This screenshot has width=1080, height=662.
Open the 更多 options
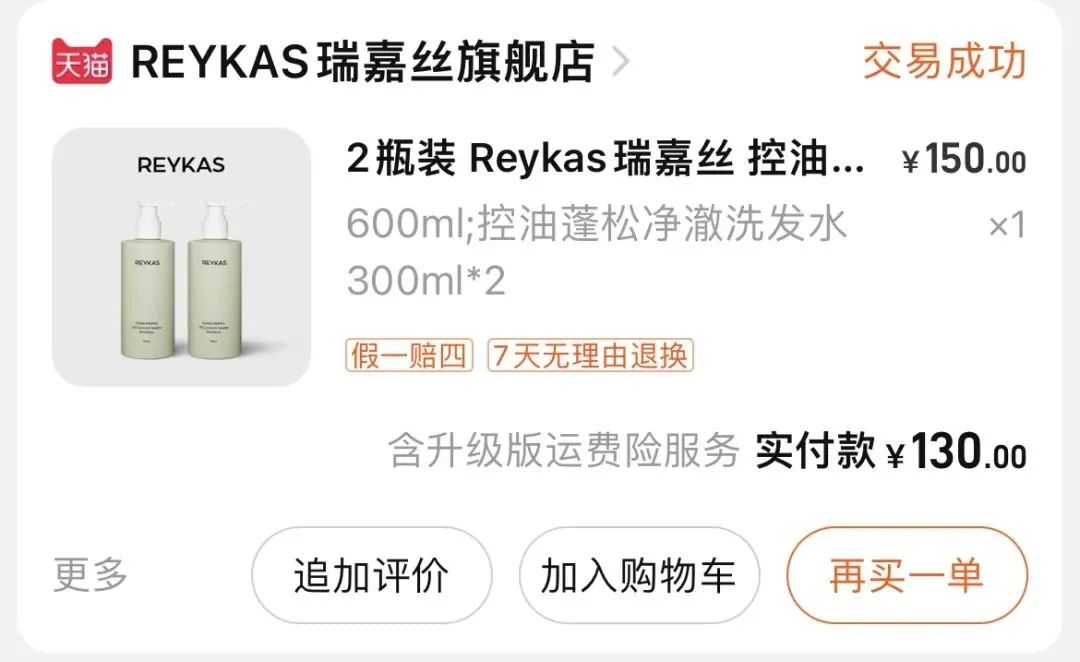(91, 575)
